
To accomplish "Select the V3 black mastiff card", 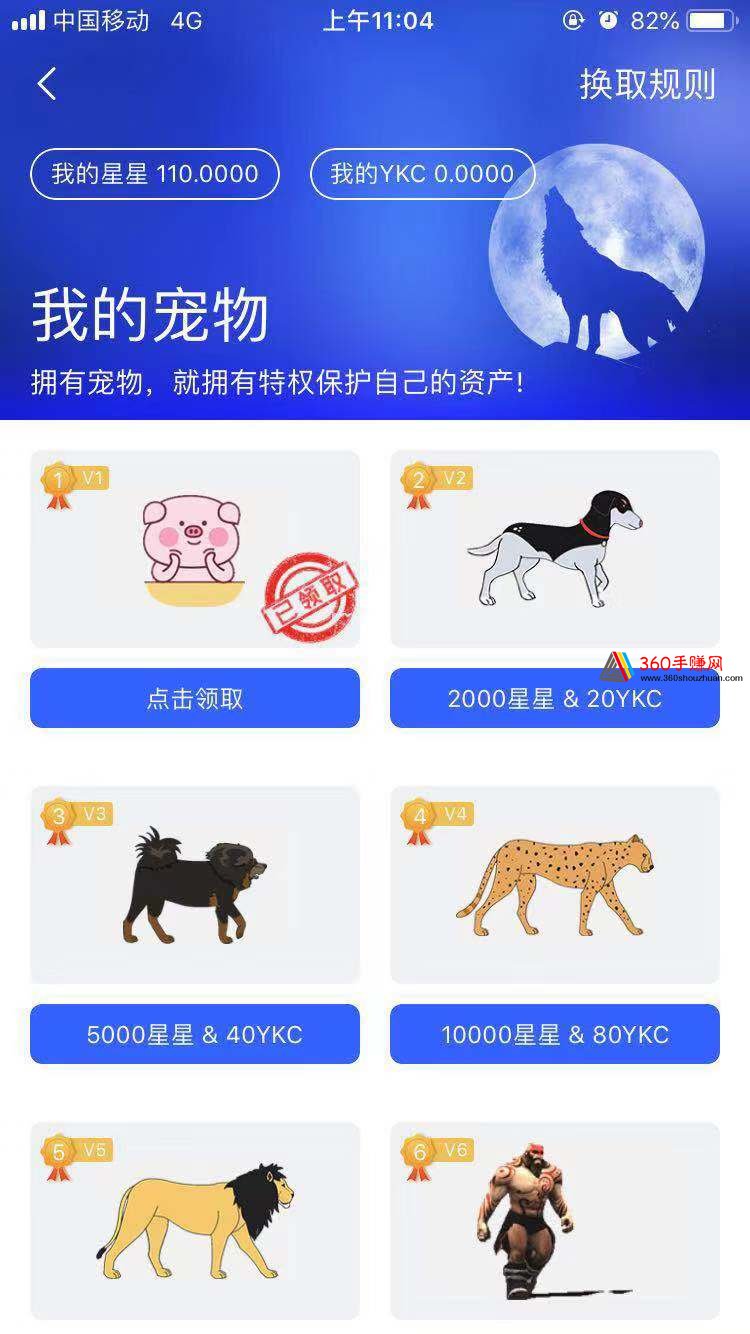I will pyautogui.click(x=195, y=885).
